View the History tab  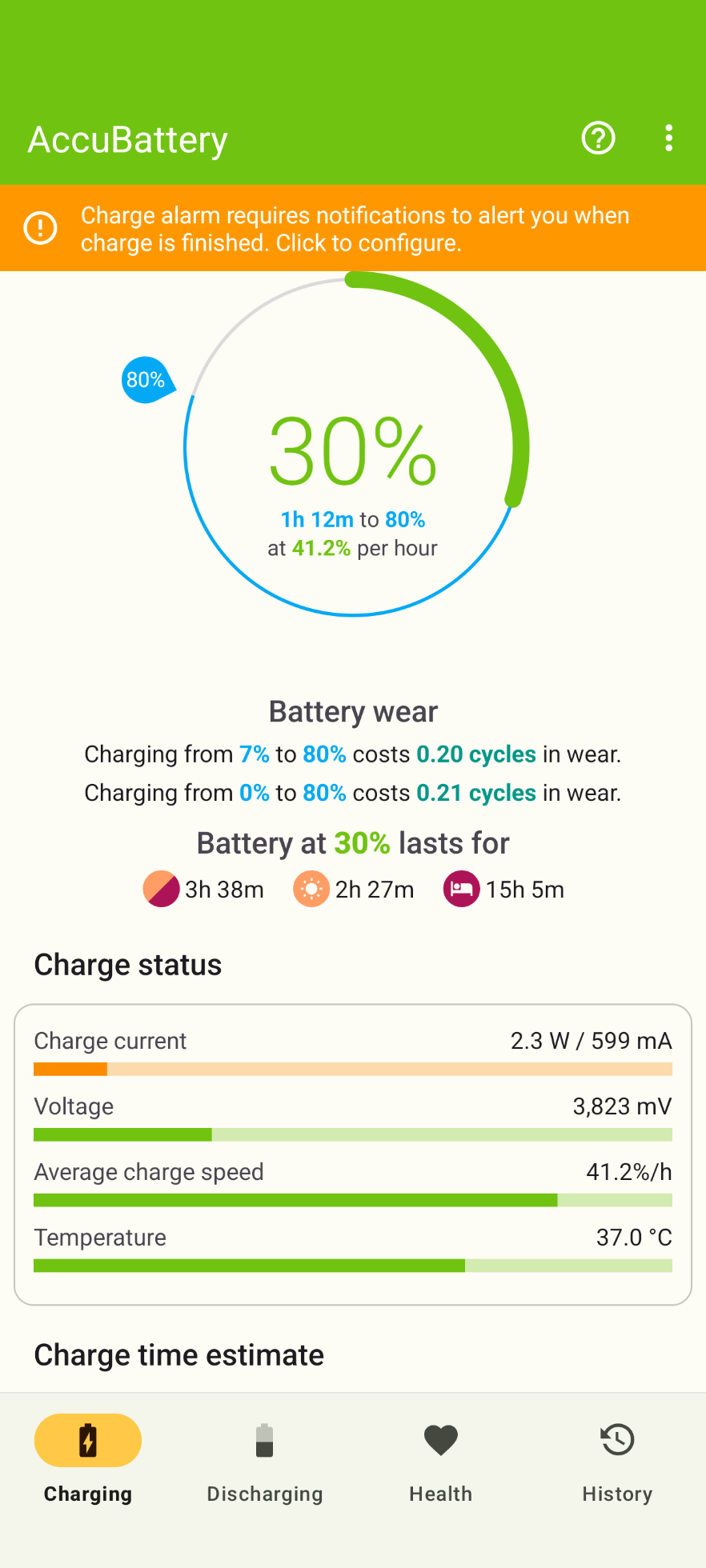(x=617, y=1459)
